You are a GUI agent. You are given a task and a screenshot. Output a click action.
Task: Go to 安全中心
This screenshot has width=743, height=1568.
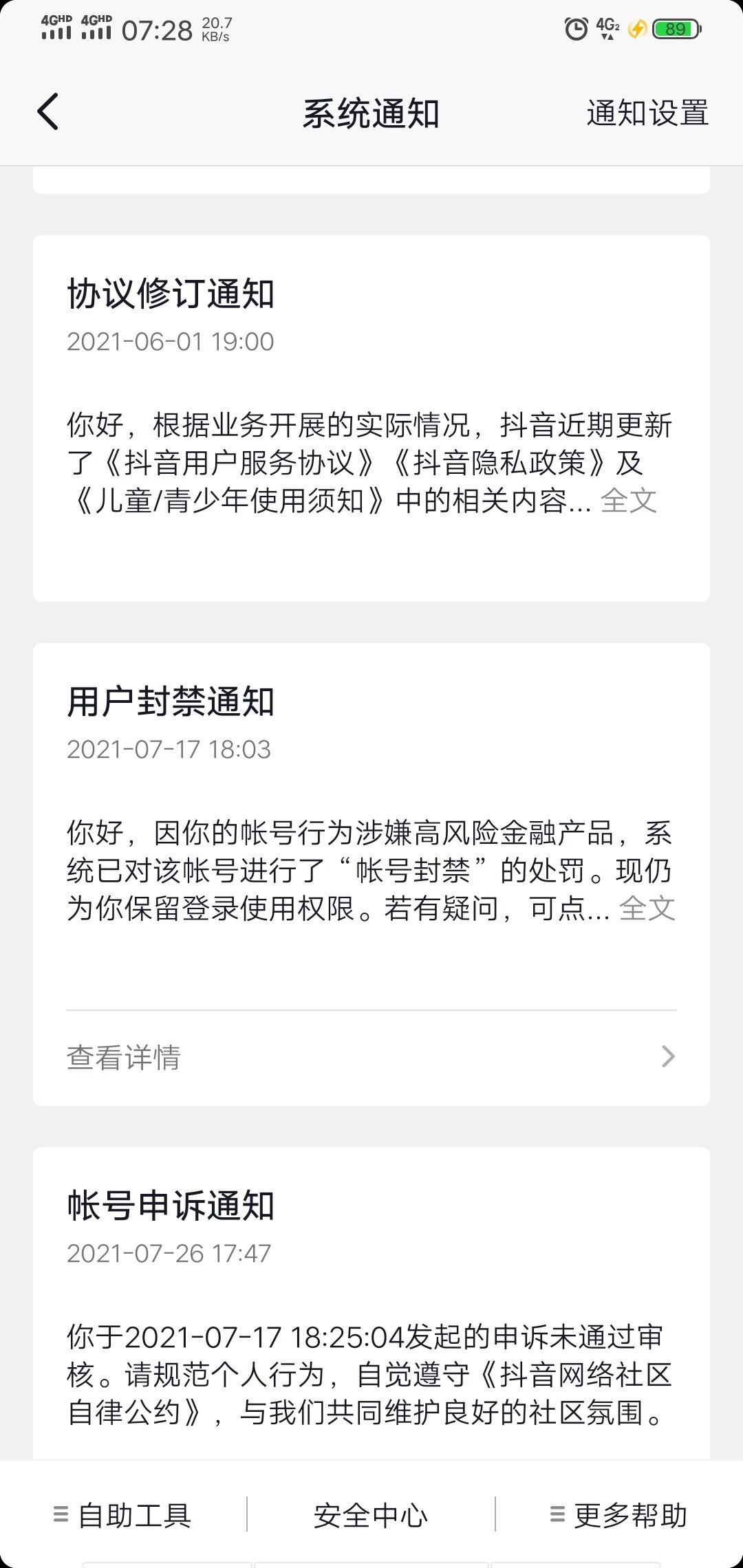[371, 1515]
